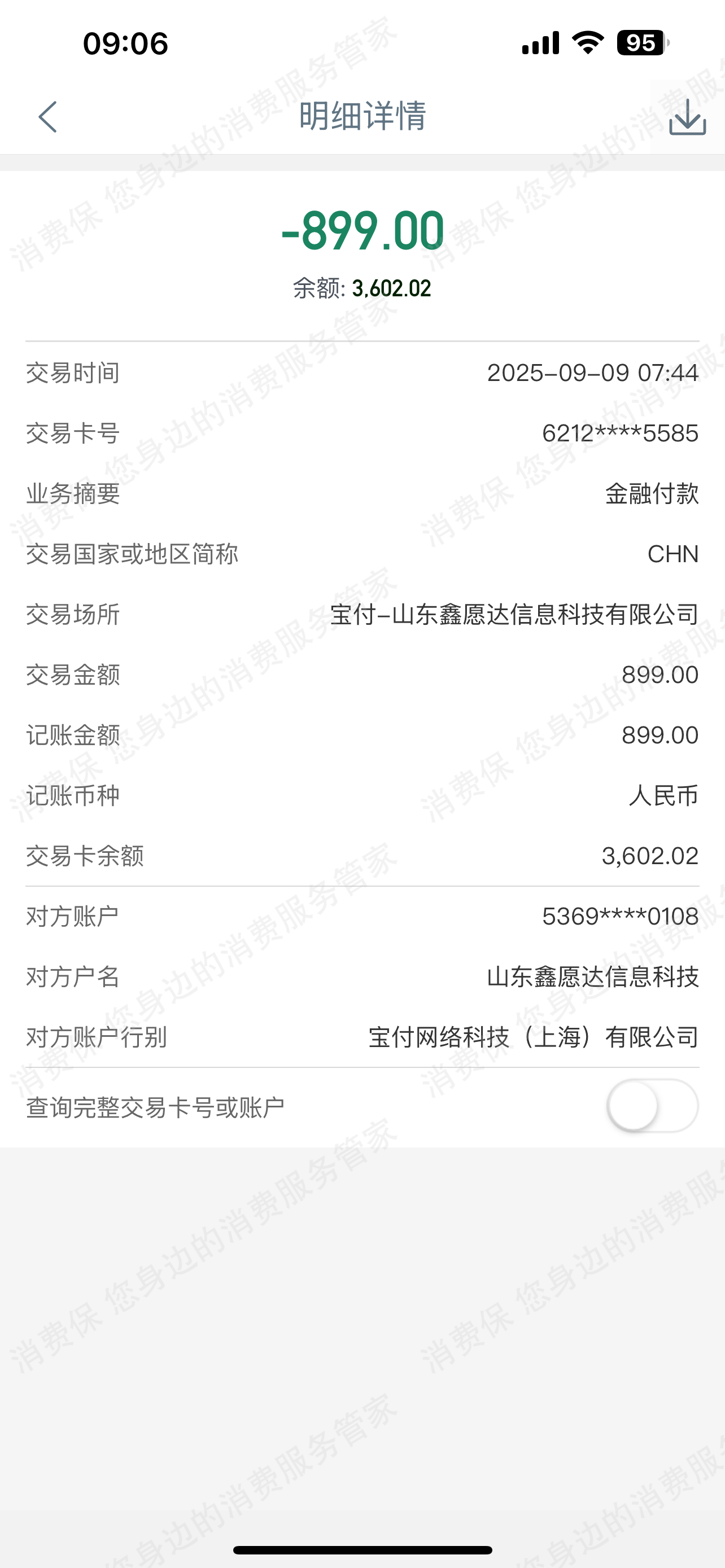Tap the Wi-Fi icon in status bar
Viewport: 725px width, 1568px height.
pos(588,42)
